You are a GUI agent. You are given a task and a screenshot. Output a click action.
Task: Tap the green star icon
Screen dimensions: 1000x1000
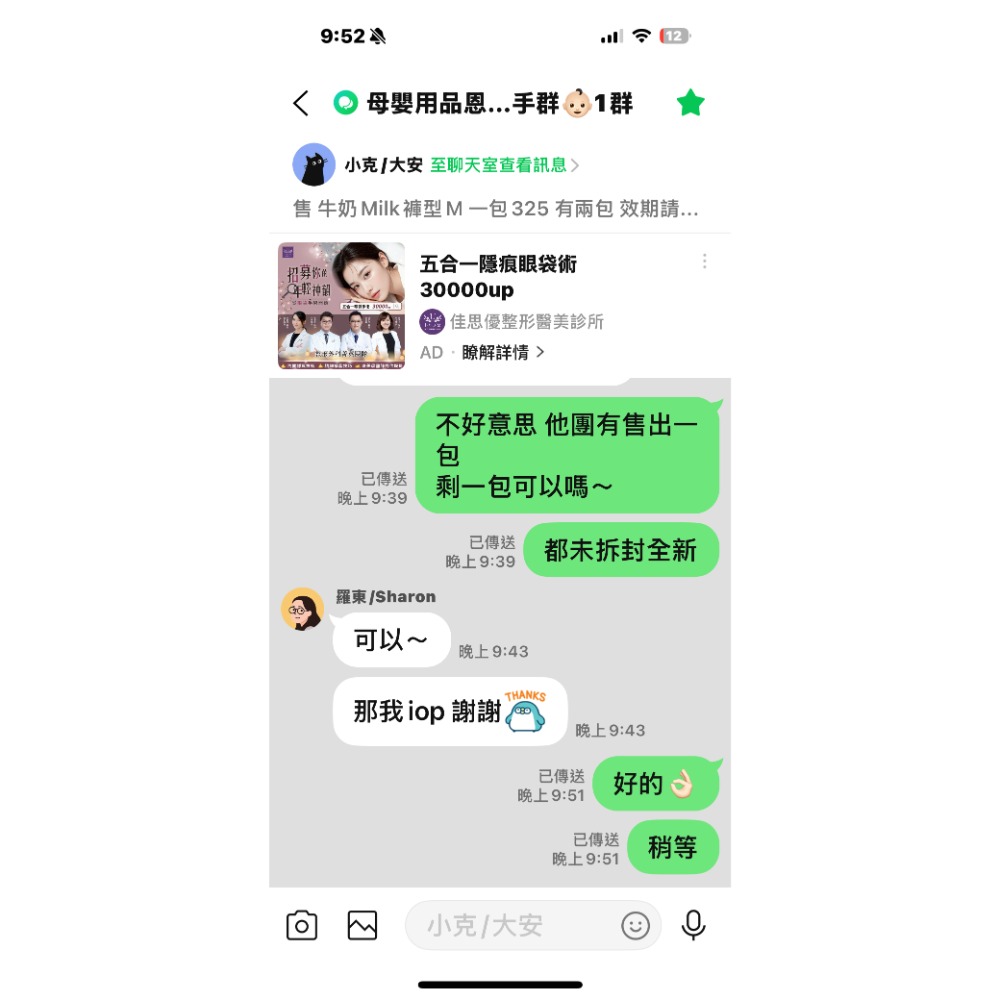pyautogui.click(x=691, y=102)
